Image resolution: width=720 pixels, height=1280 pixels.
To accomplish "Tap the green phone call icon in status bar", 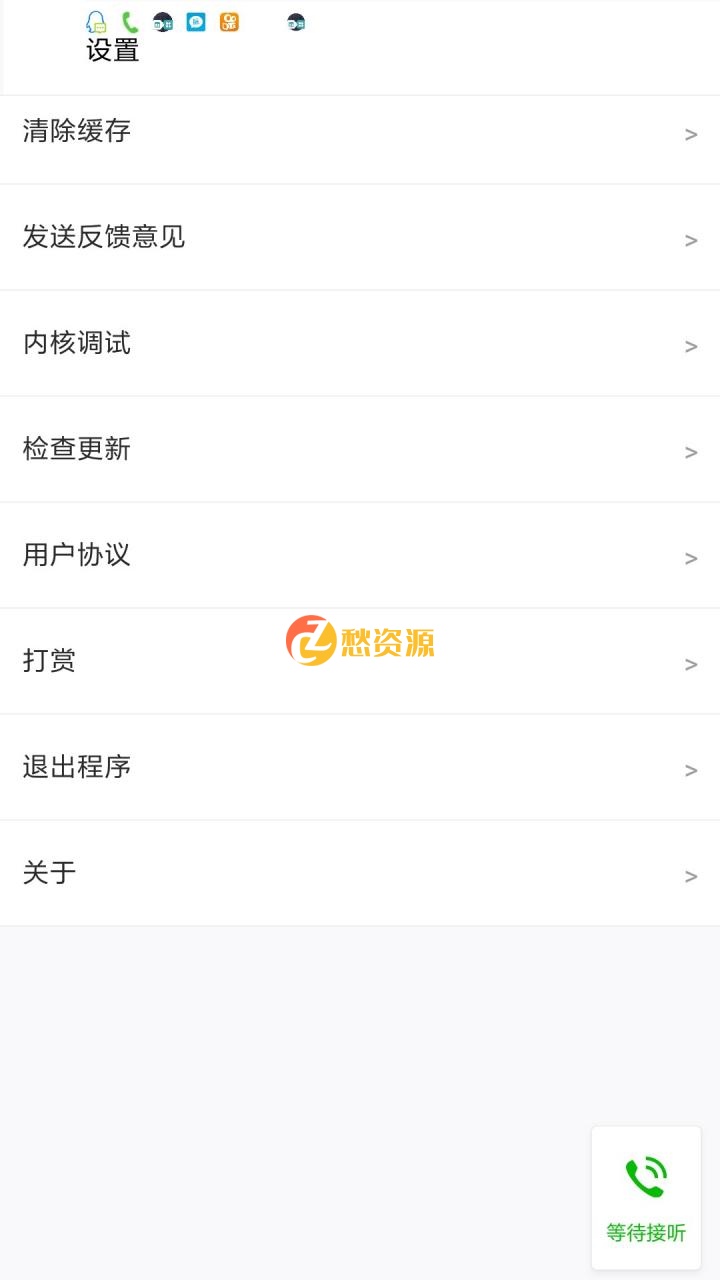I will (x=127, y=21).
